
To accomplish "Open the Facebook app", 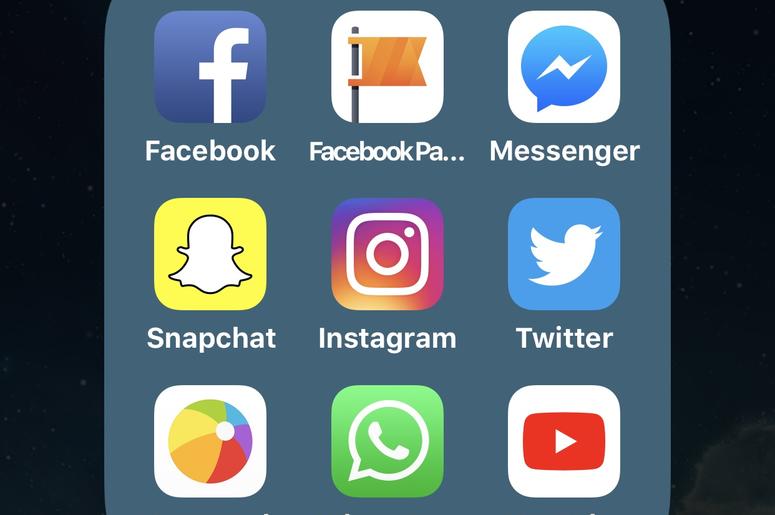I will pyautogui.click(x=210, y=67).
